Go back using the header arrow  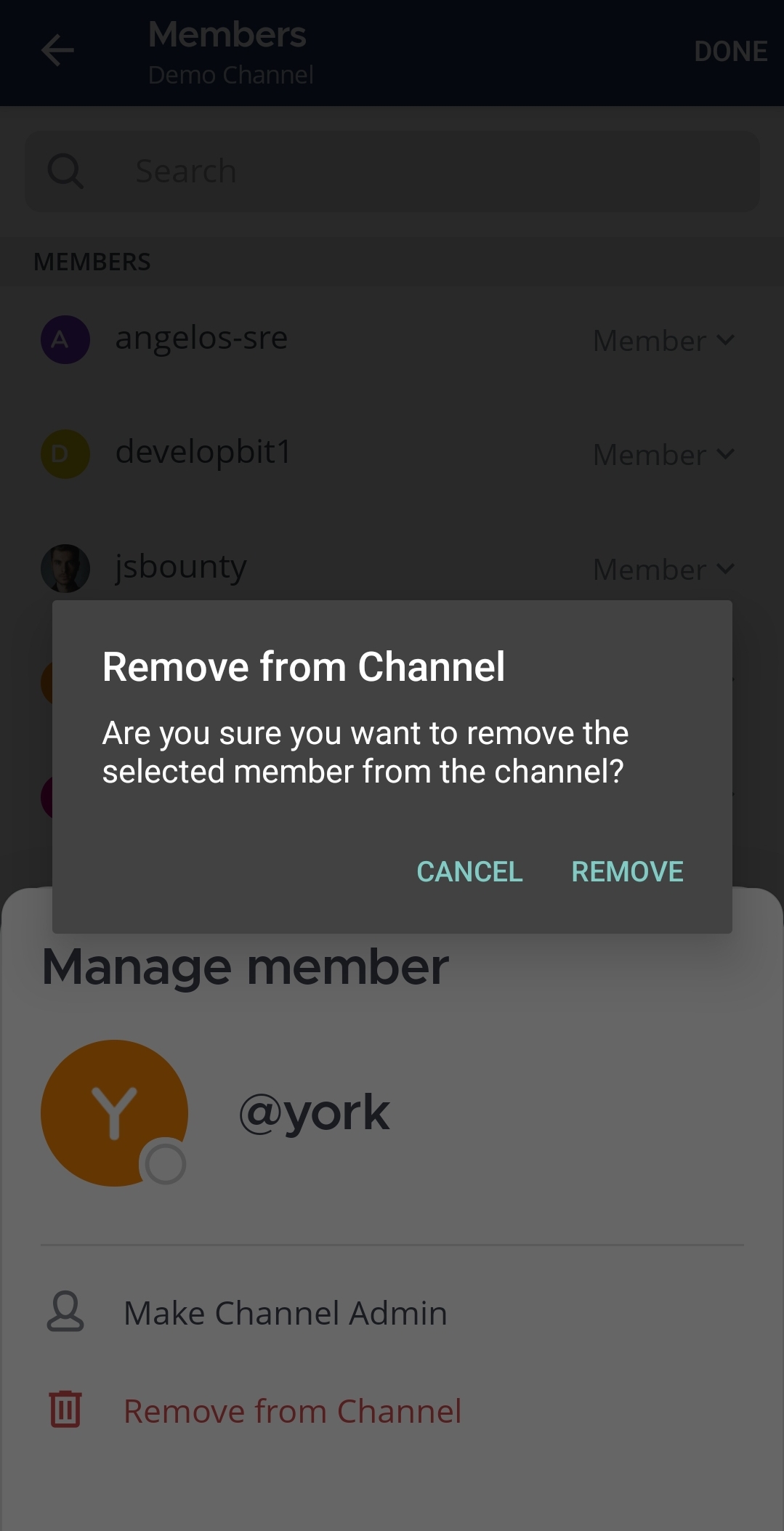click(58, 51)
